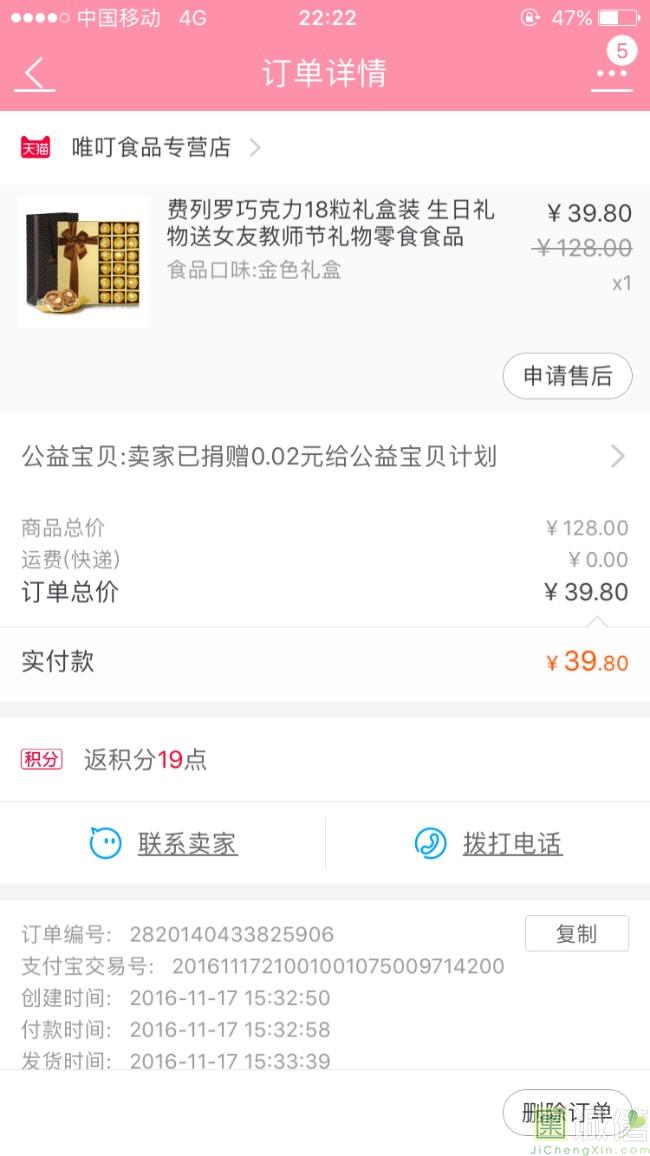The height and width of the screenshot is (1156, 650).
Task: Tap 申请售后 to request after-sales service
Action: 567,376
